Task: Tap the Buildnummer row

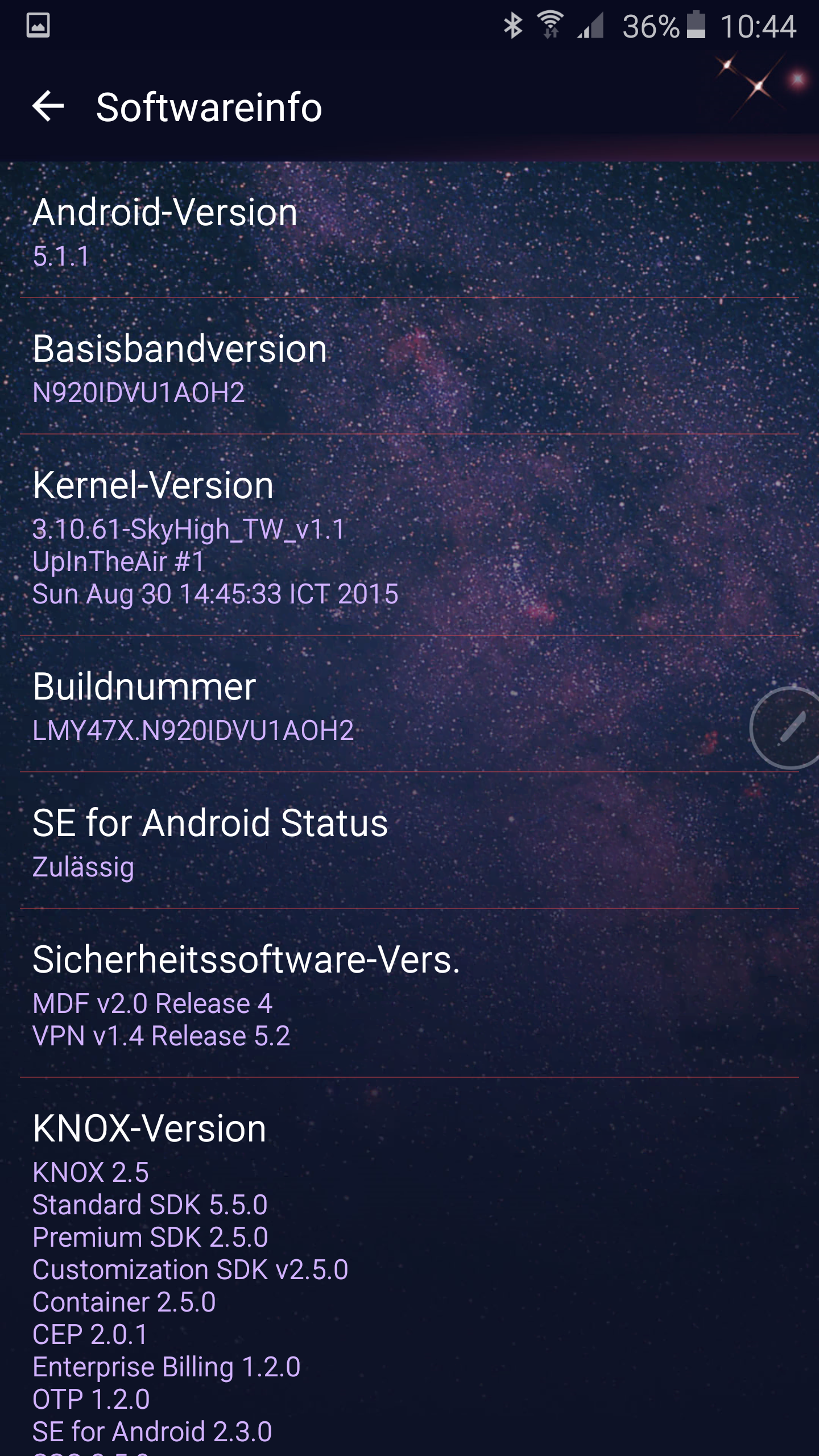Action: (409, 704)
